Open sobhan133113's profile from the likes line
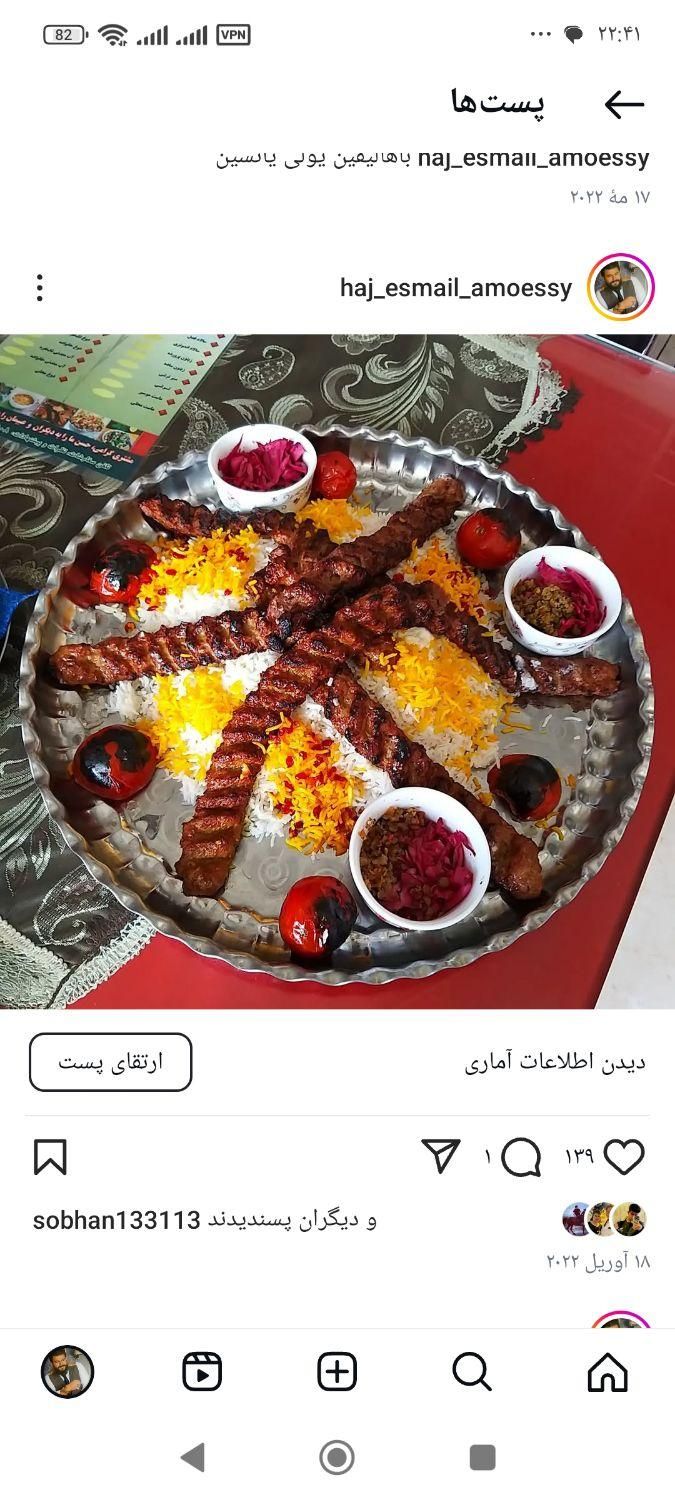675x1500 pixels. (x=117, y=1220)
